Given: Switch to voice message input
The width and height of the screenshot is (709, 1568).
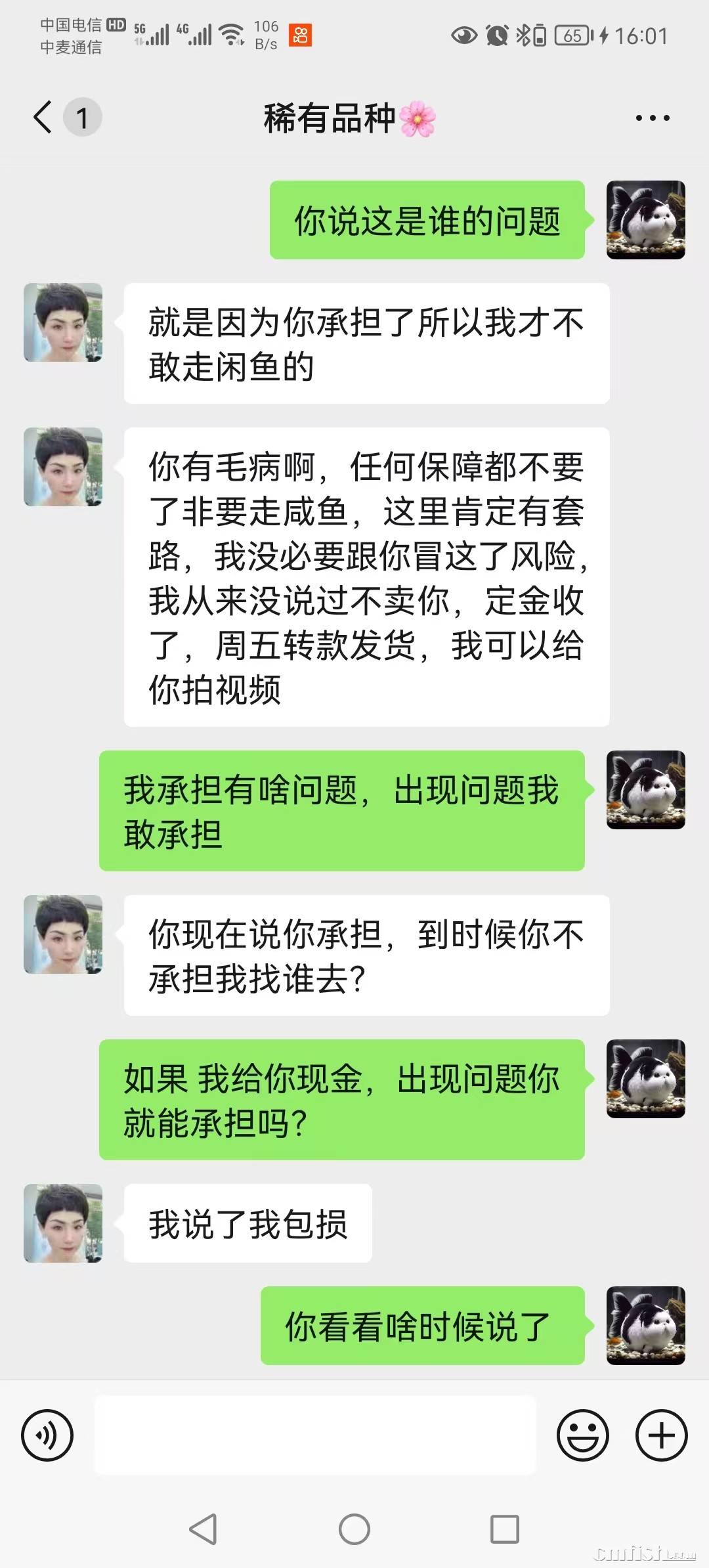Looking at the screenshot, I should tap(47, 1435).
